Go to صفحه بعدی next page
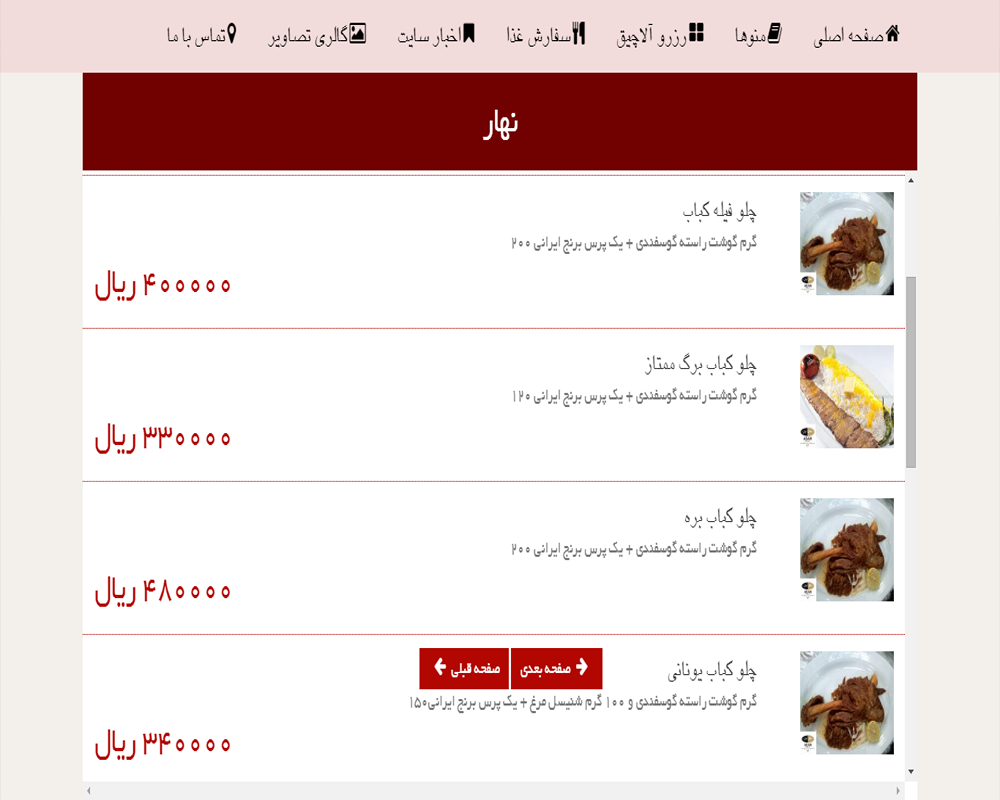This screenshot has width=1000, height=800. click(x=556, y=668)
